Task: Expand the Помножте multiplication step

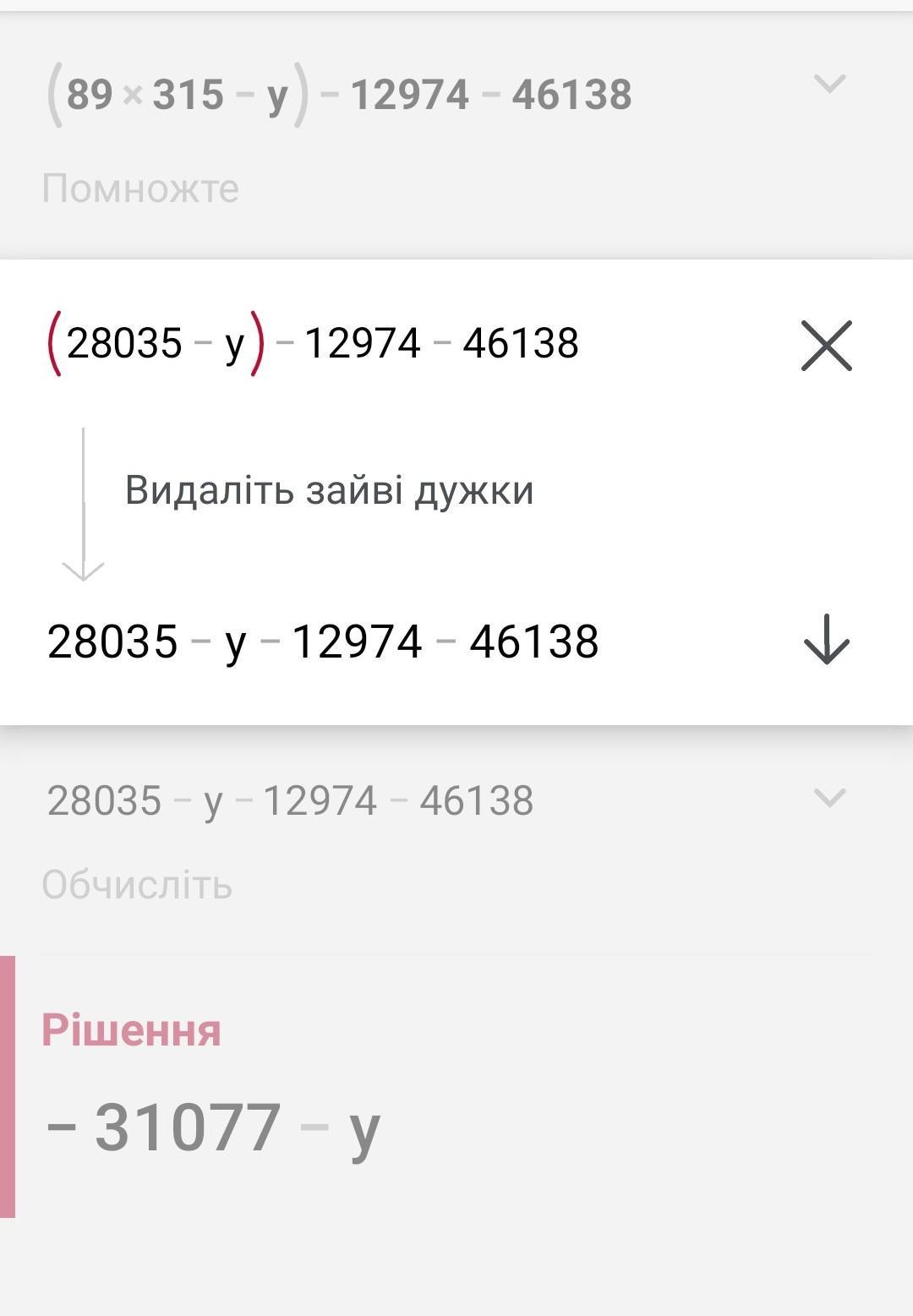Action: (x=828, y=85)
